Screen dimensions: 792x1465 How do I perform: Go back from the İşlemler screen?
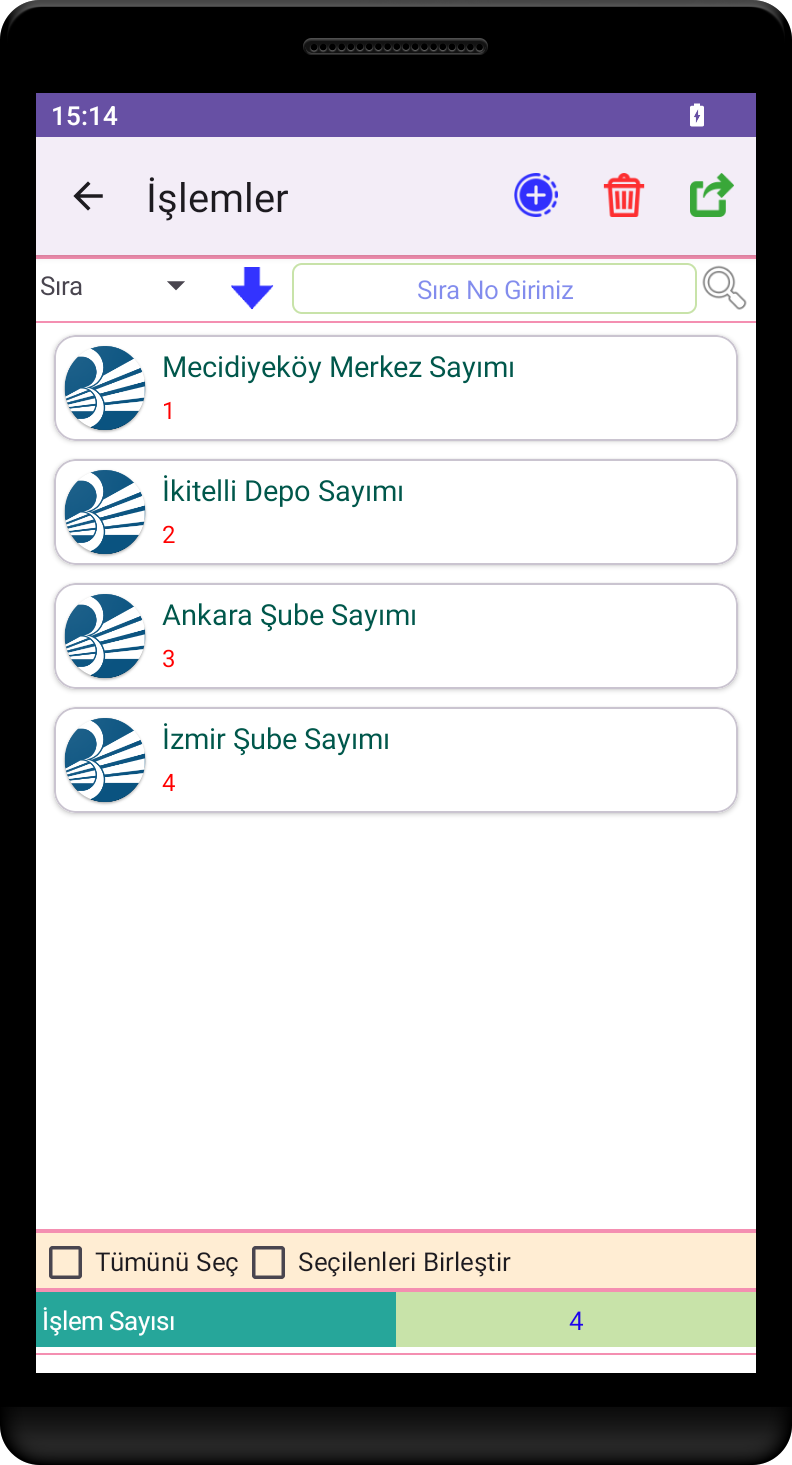point(89,196)
